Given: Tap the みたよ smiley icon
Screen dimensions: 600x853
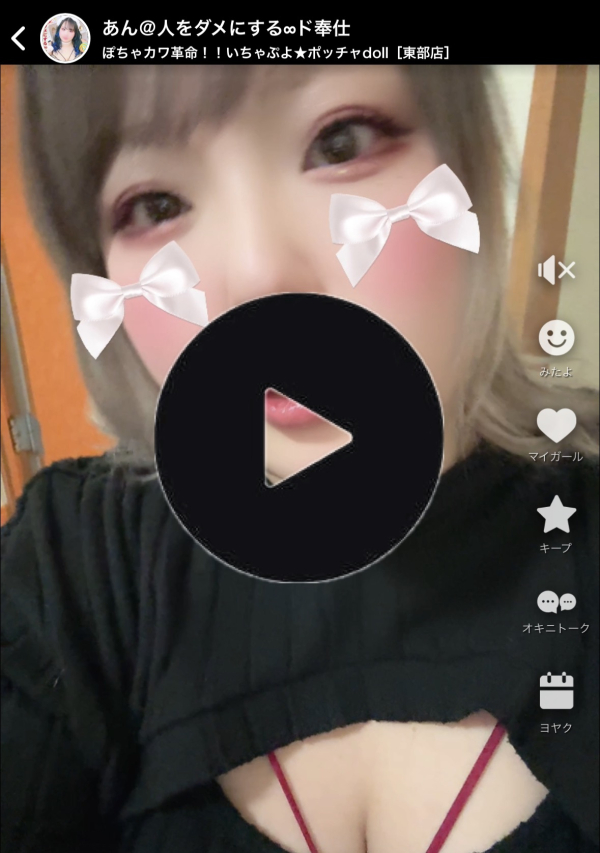Looking at the screenshot, I should coord(556,338).
